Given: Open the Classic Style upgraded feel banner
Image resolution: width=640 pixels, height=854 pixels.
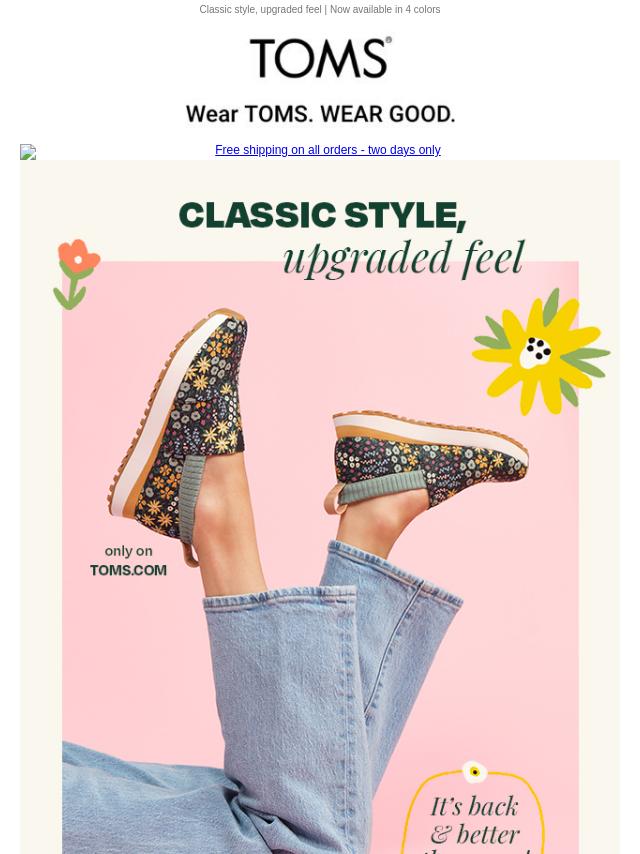Looking at the screenshot, I should click(x=320, y=500).
